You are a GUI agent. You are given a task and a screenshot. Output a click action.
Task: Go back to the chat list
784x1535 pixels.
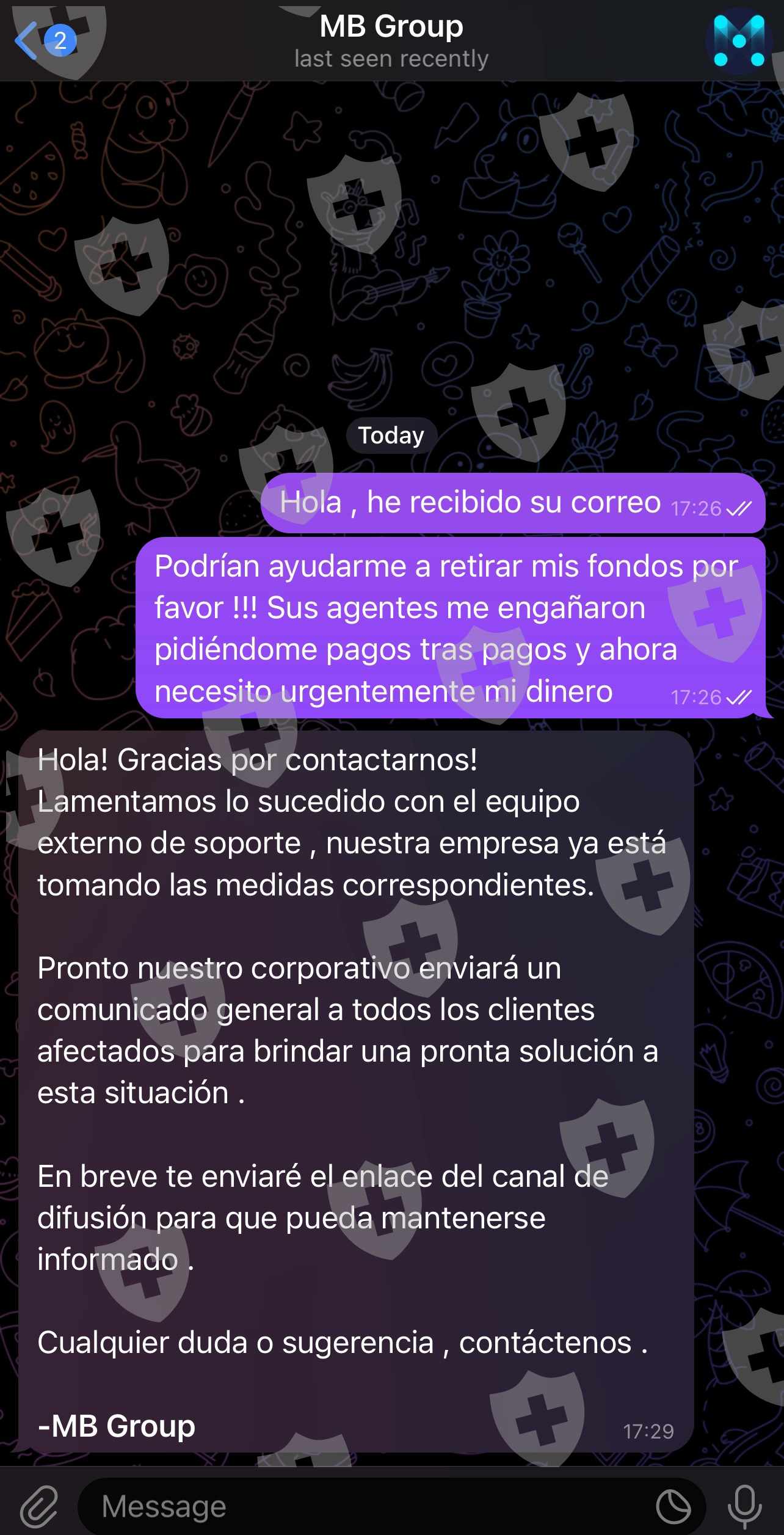click(x=45, y=40)
